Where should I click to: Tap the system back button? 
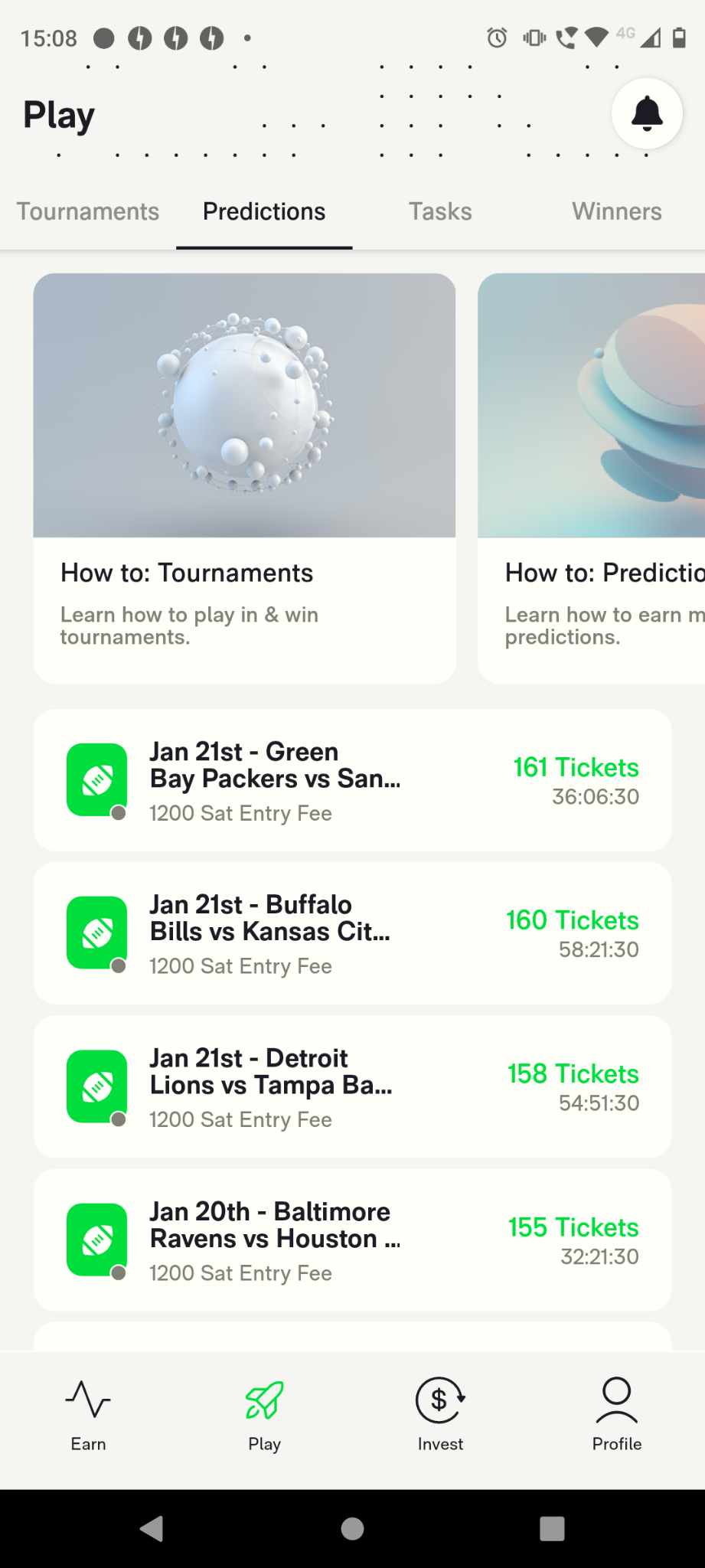[x=152, y=1529]
